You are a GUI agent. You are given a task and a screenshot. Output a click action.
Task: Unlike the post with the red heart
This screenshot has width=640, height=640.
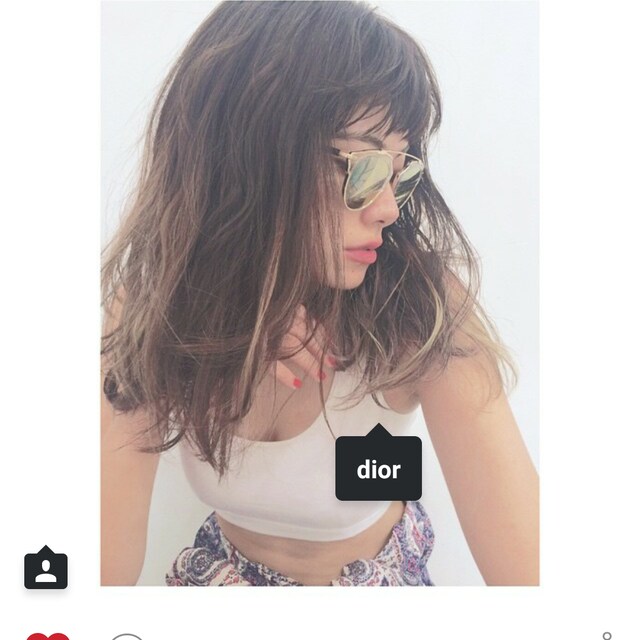[47, 636]
